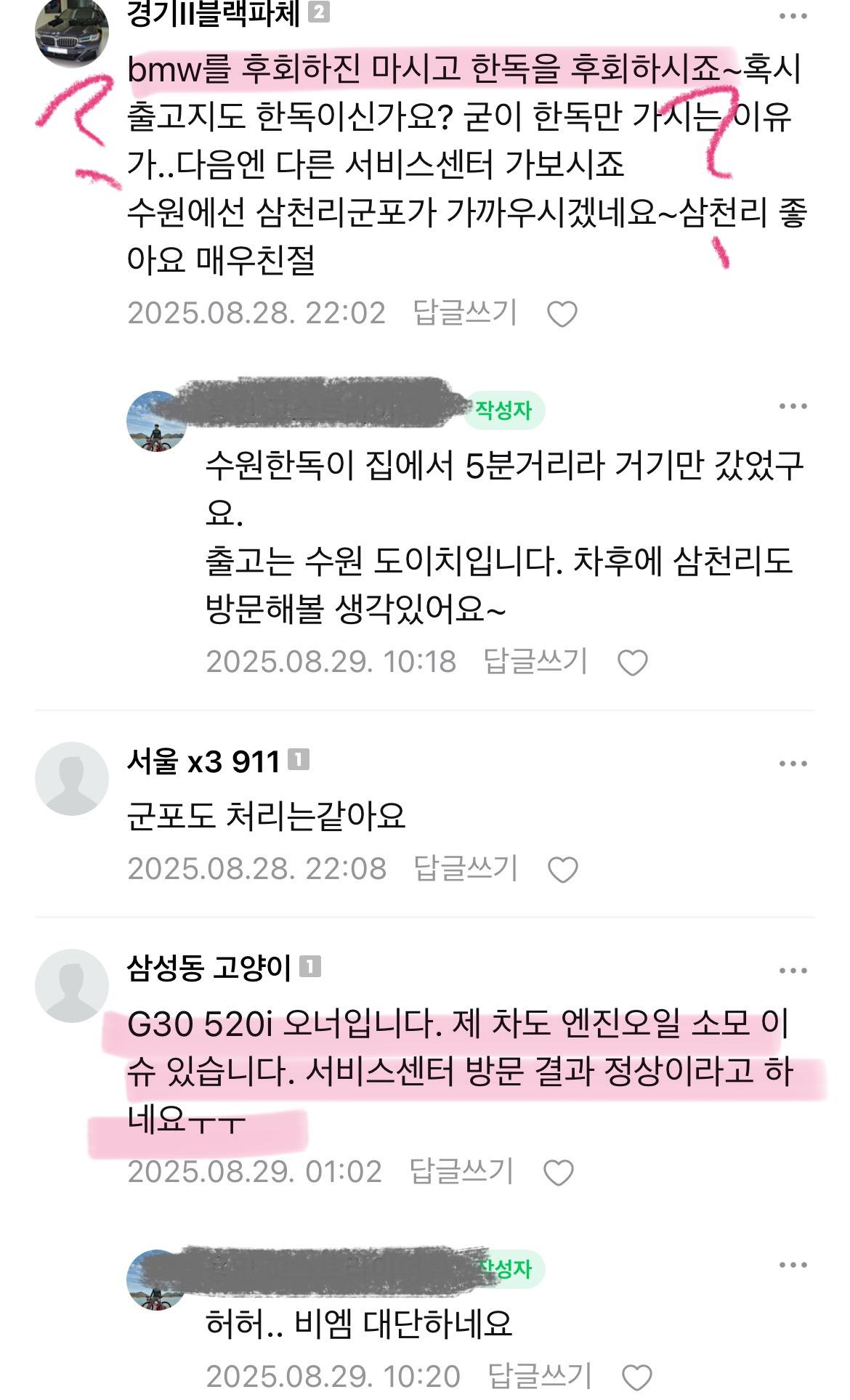Tap 답글쓰기 under 서울 x3 911's comment
Screen dimensions: 850x1400
point(465,868)
